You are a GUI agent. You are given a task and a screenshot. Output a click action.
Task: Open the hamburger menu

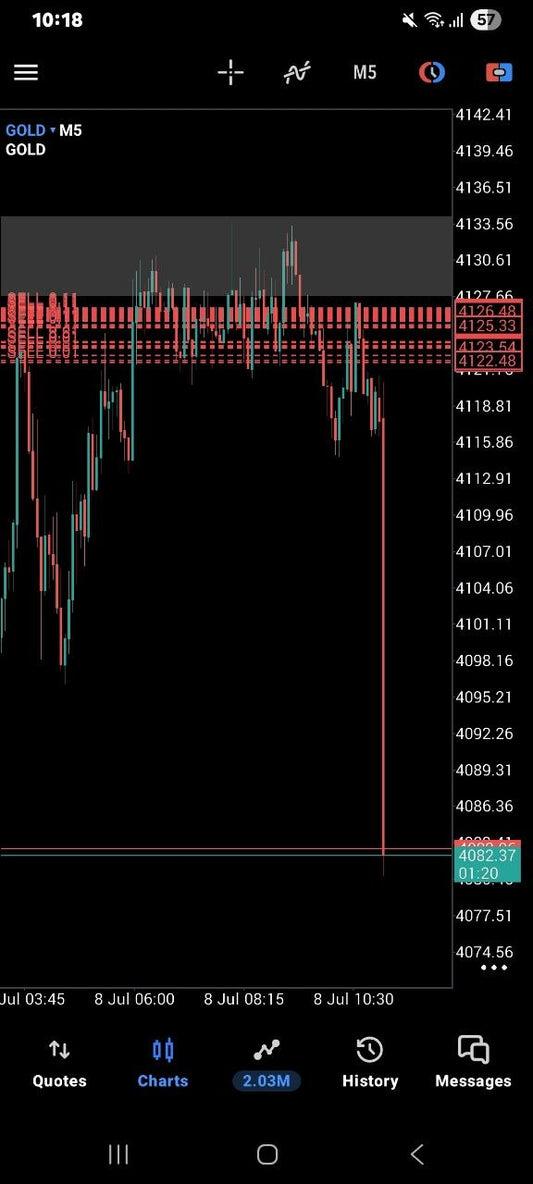click(26, 72)
